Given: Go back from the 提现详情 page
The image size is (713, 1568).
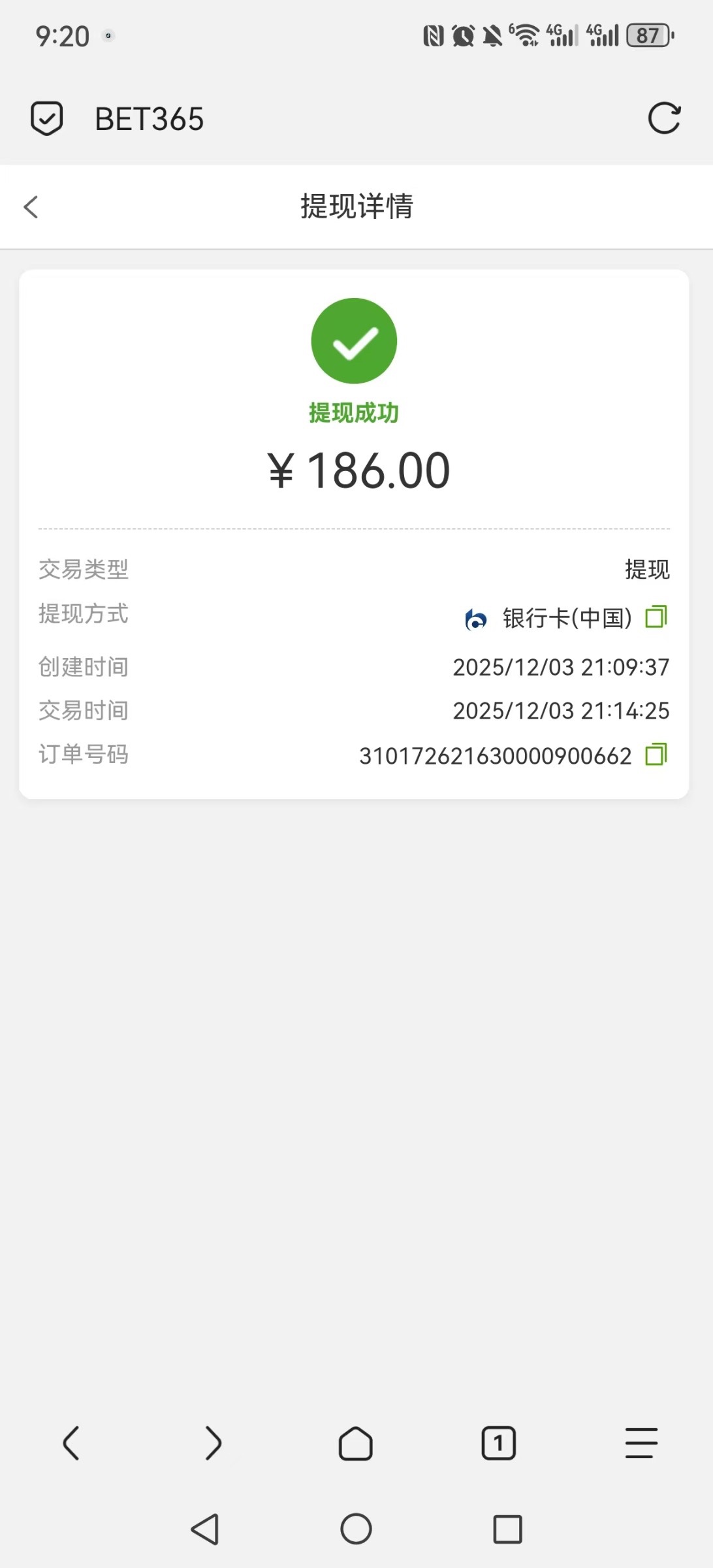Looking at the screenshot, I should pos(31,207).
